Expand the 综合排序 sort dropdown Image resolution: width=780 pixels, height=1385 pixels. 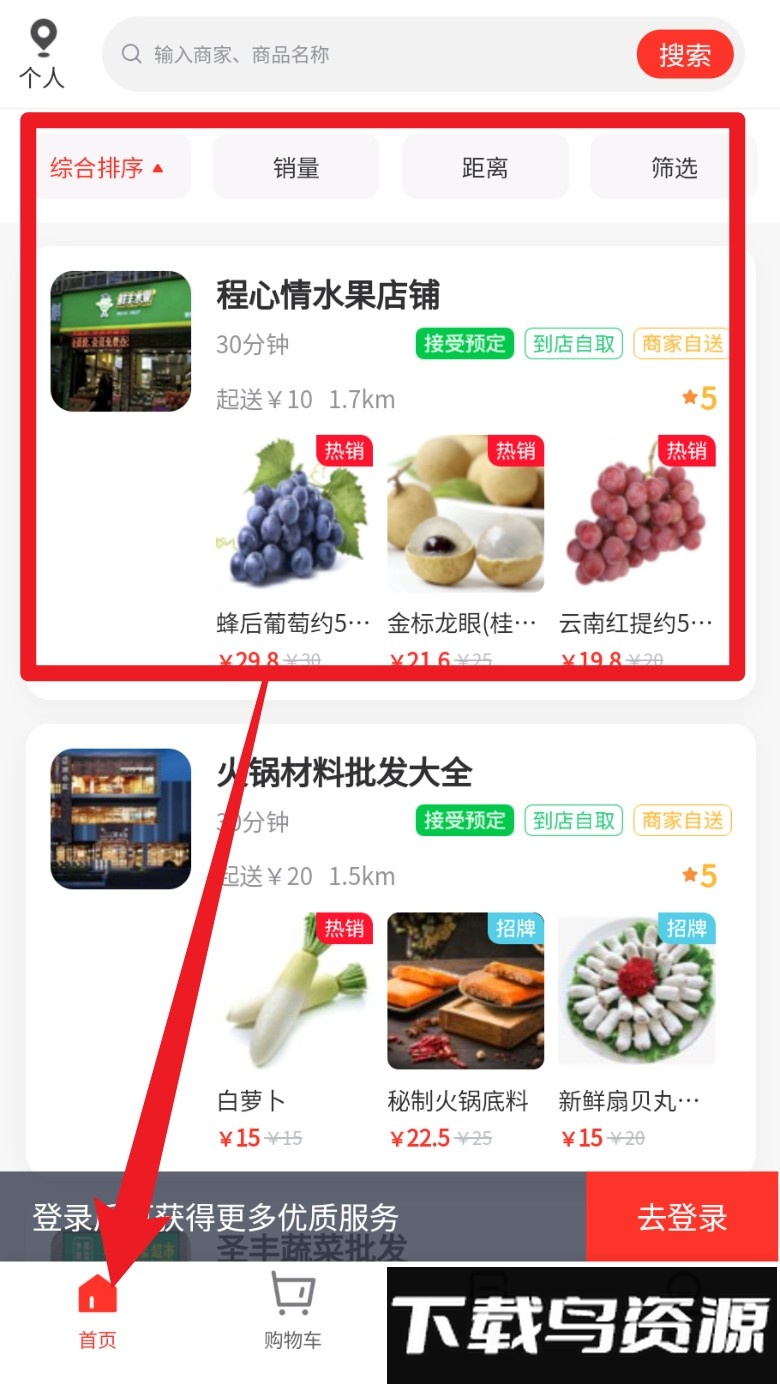[107, 168]
